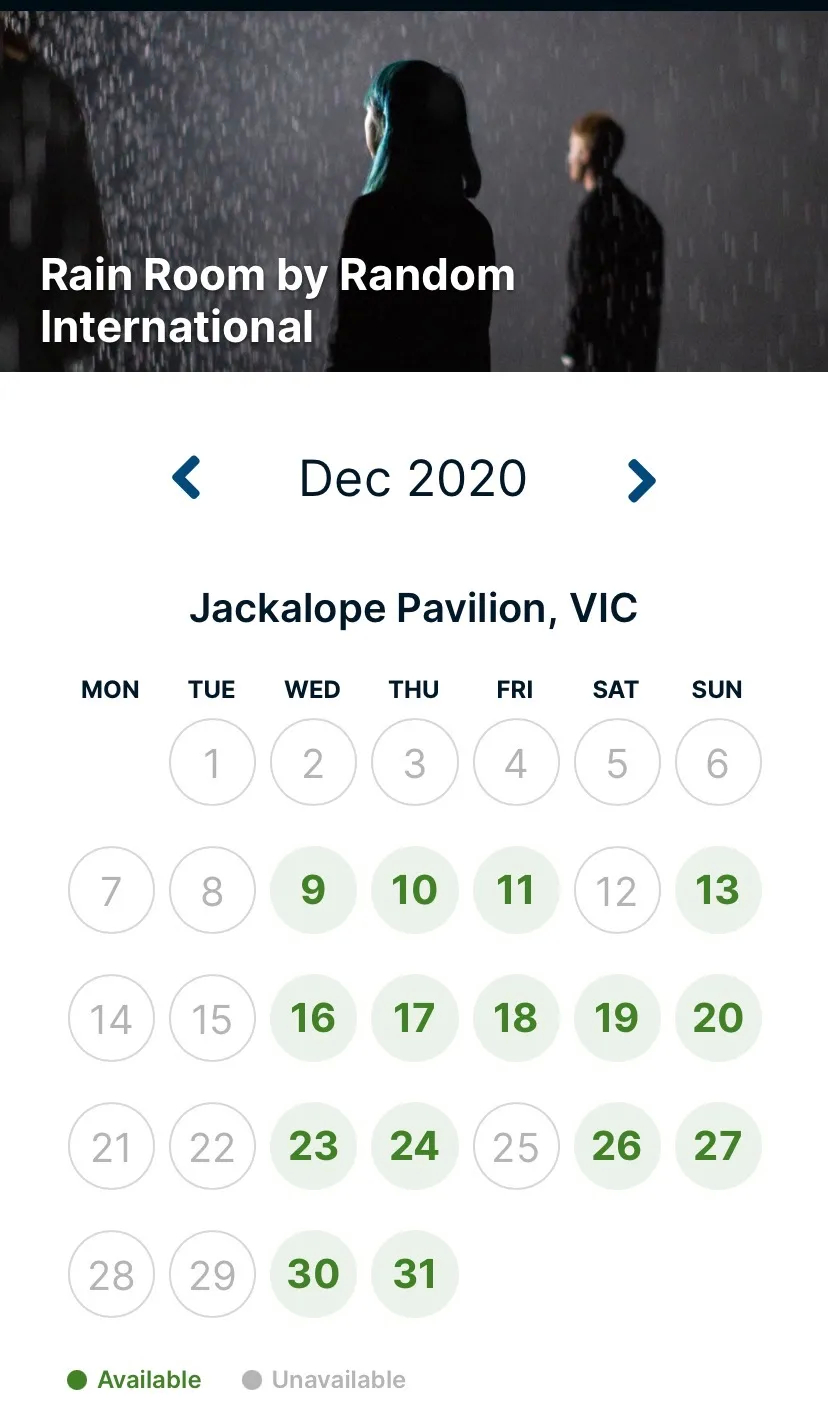The image size is (828, 1413).
Task: Tap date 16
Action: 313,1018
